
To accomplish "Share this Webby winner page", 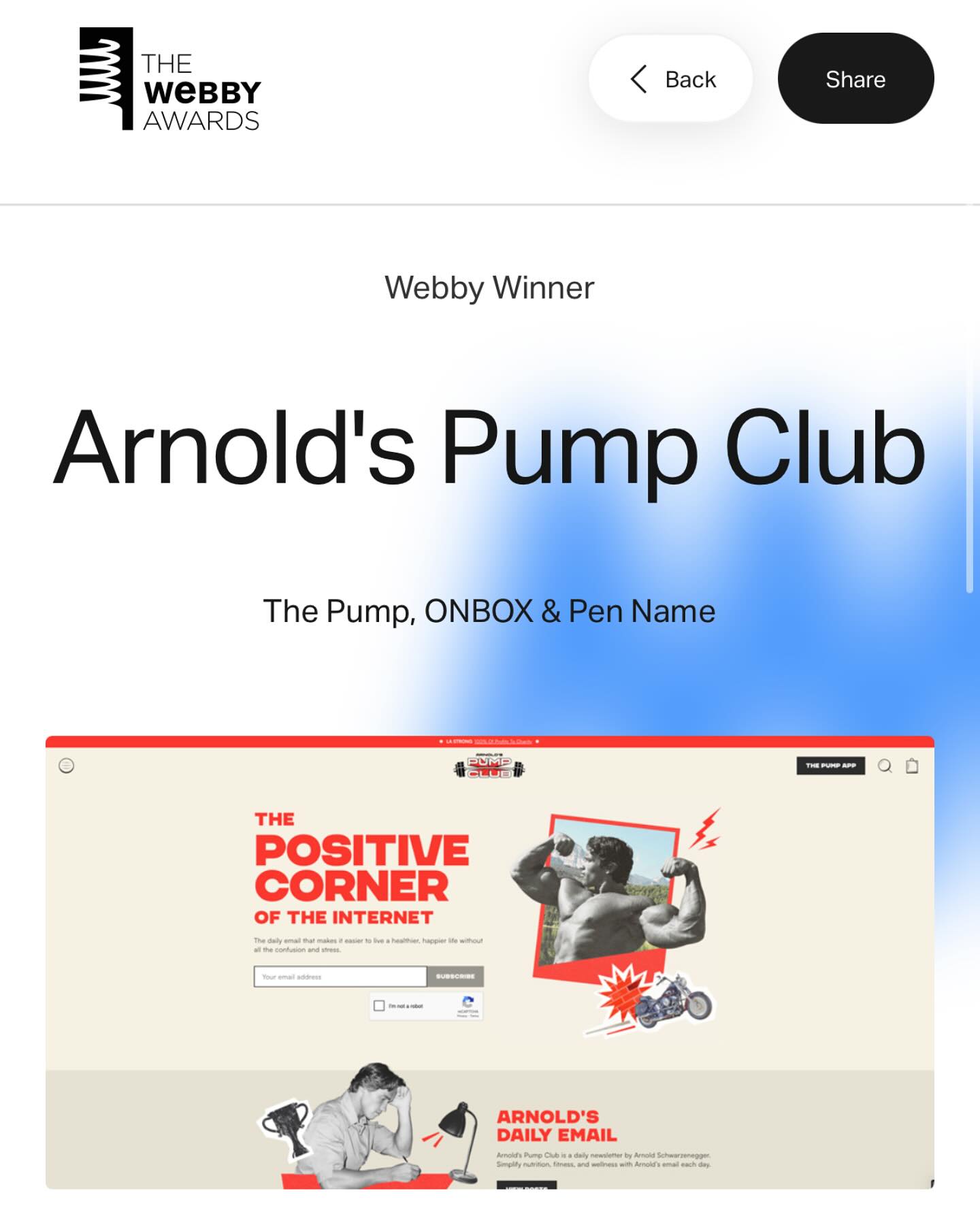I will pos(855,79).
